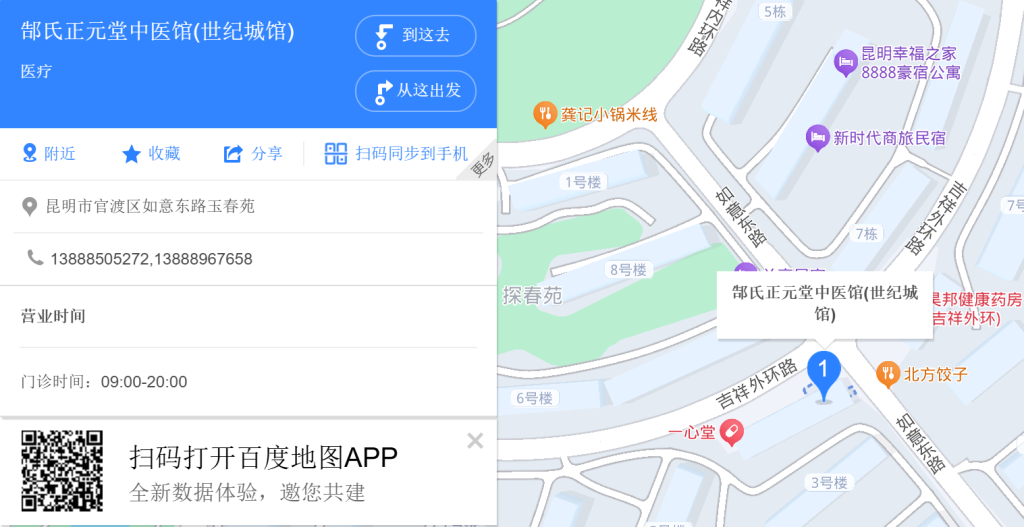Expand the 更多 corner ribbon
The width and height of the screenshot is (1024, 527).
[x=484, y=166]
